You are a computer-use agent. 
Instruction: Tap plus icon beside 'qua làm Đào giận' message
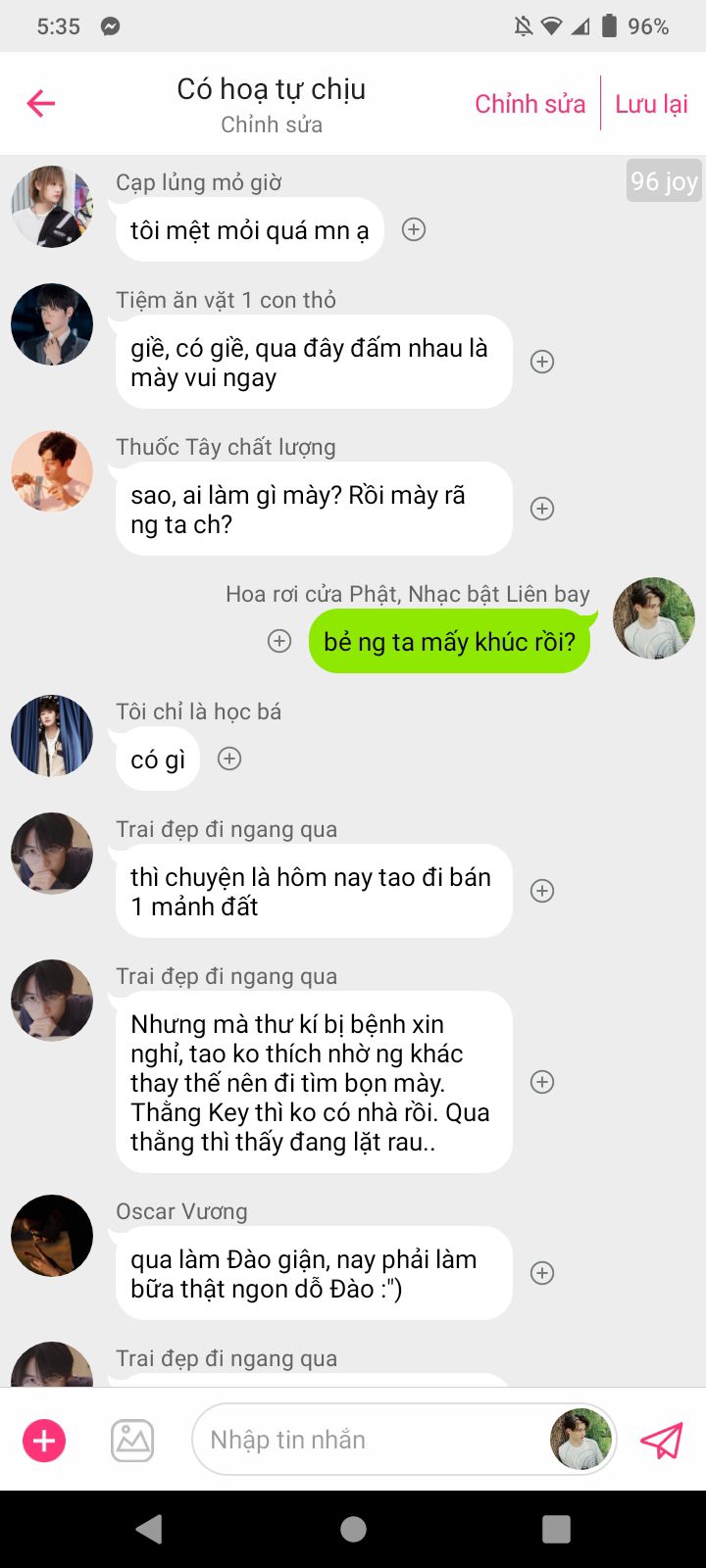point(542,1273)
